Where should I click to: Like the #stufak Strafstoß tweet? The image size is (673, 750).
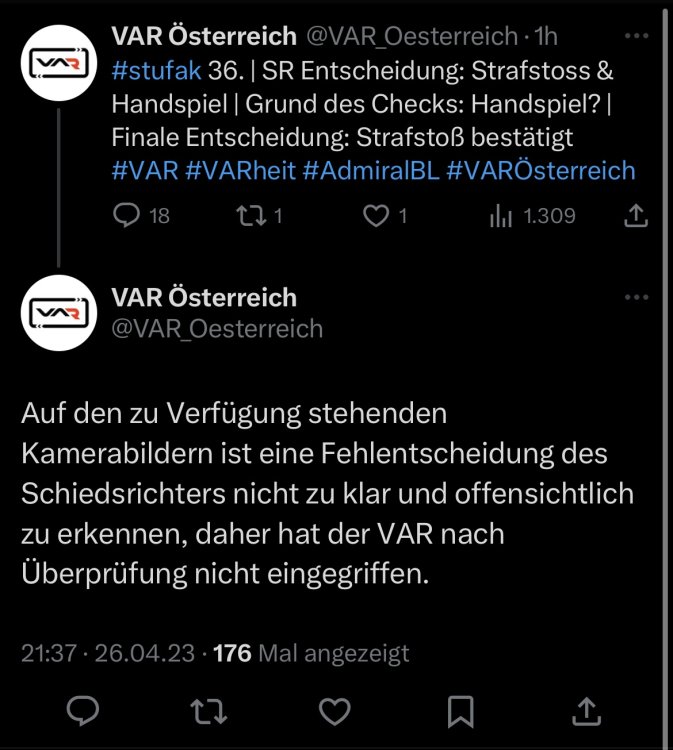click(x=376, y=215)
